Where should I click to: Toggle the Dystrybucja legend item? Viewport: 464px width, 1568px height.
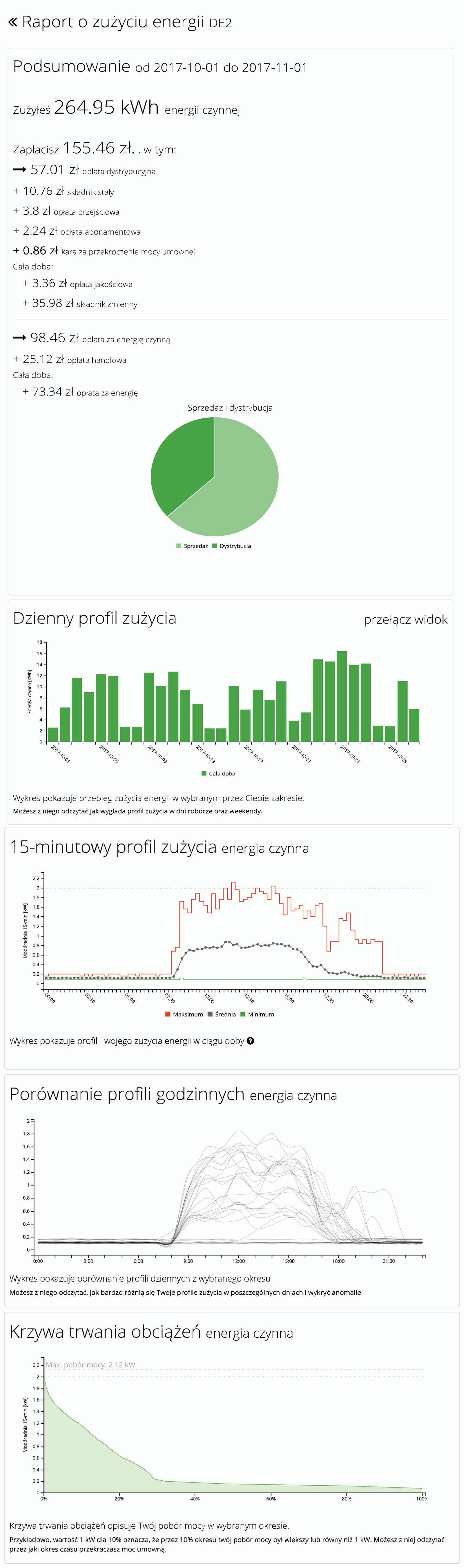(x=231, y=546)
